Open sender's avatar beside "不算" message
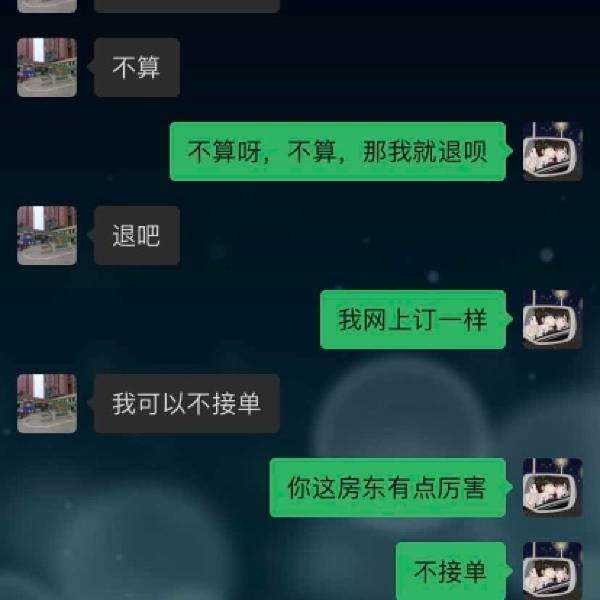Screen dimensions: 600x600 (x=47, y=67)
